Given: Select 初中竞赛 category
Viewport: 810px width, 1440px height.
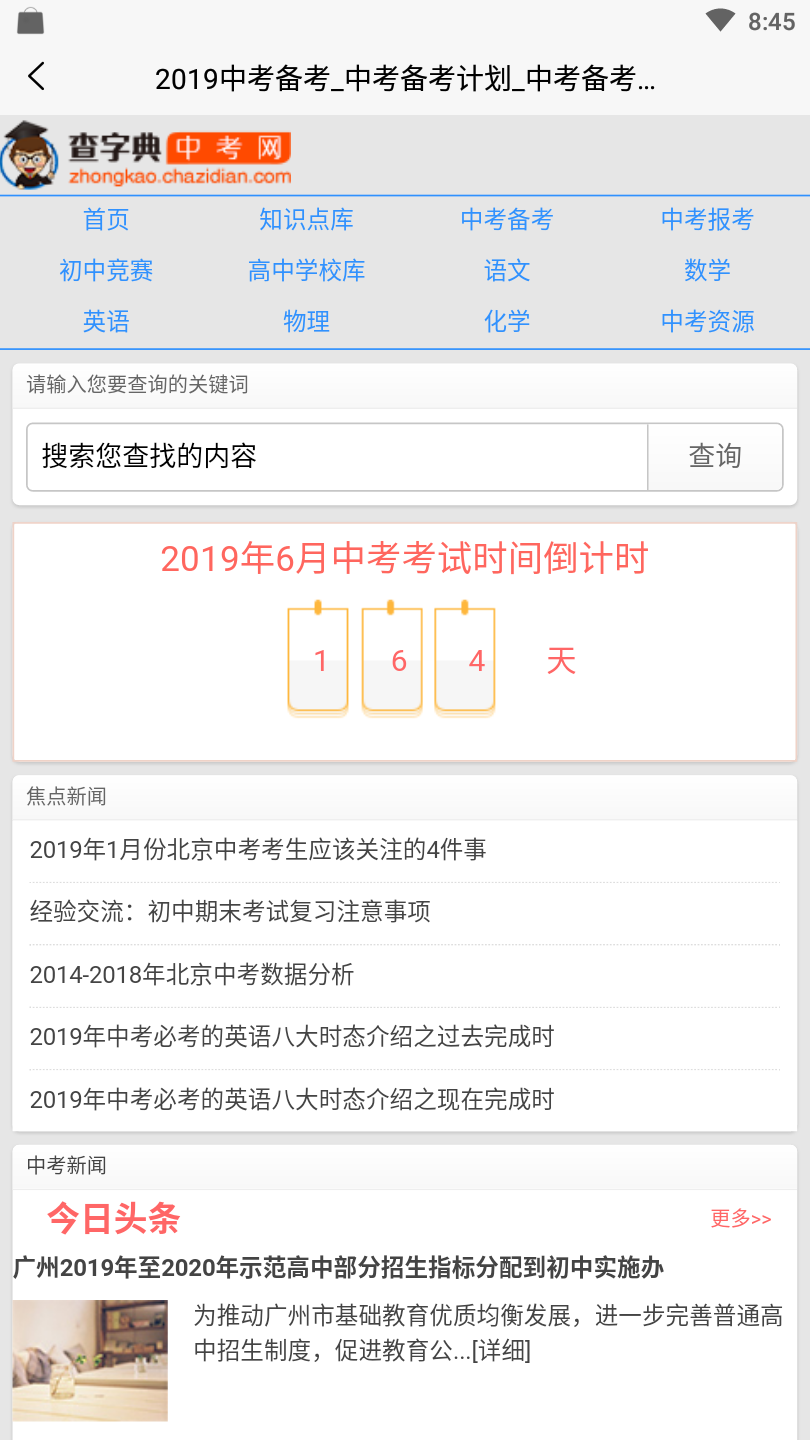Looking at the screenshot, I should (106, 271).
